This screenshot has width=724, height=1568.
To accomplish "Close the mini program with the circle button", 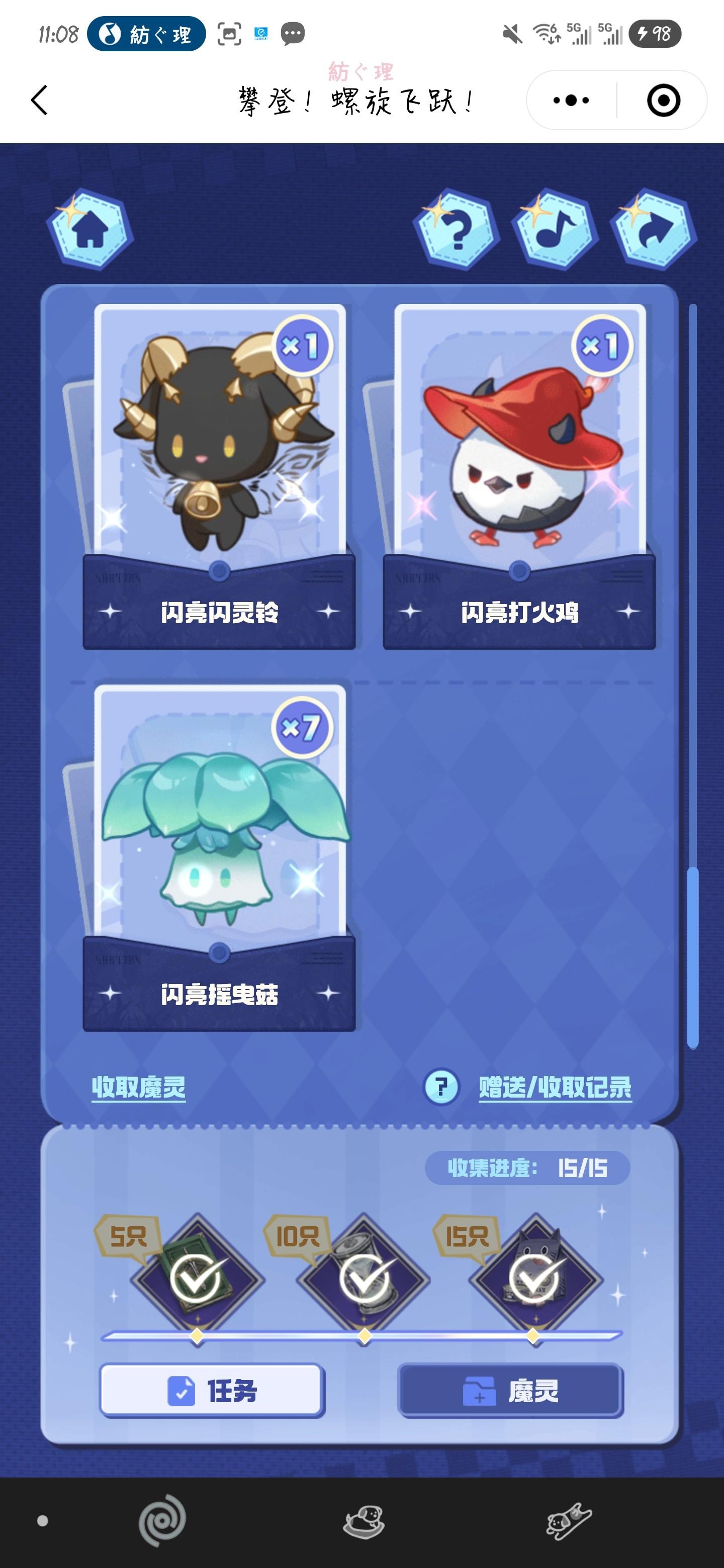I will pyautogui.click(x=663, y=101).
